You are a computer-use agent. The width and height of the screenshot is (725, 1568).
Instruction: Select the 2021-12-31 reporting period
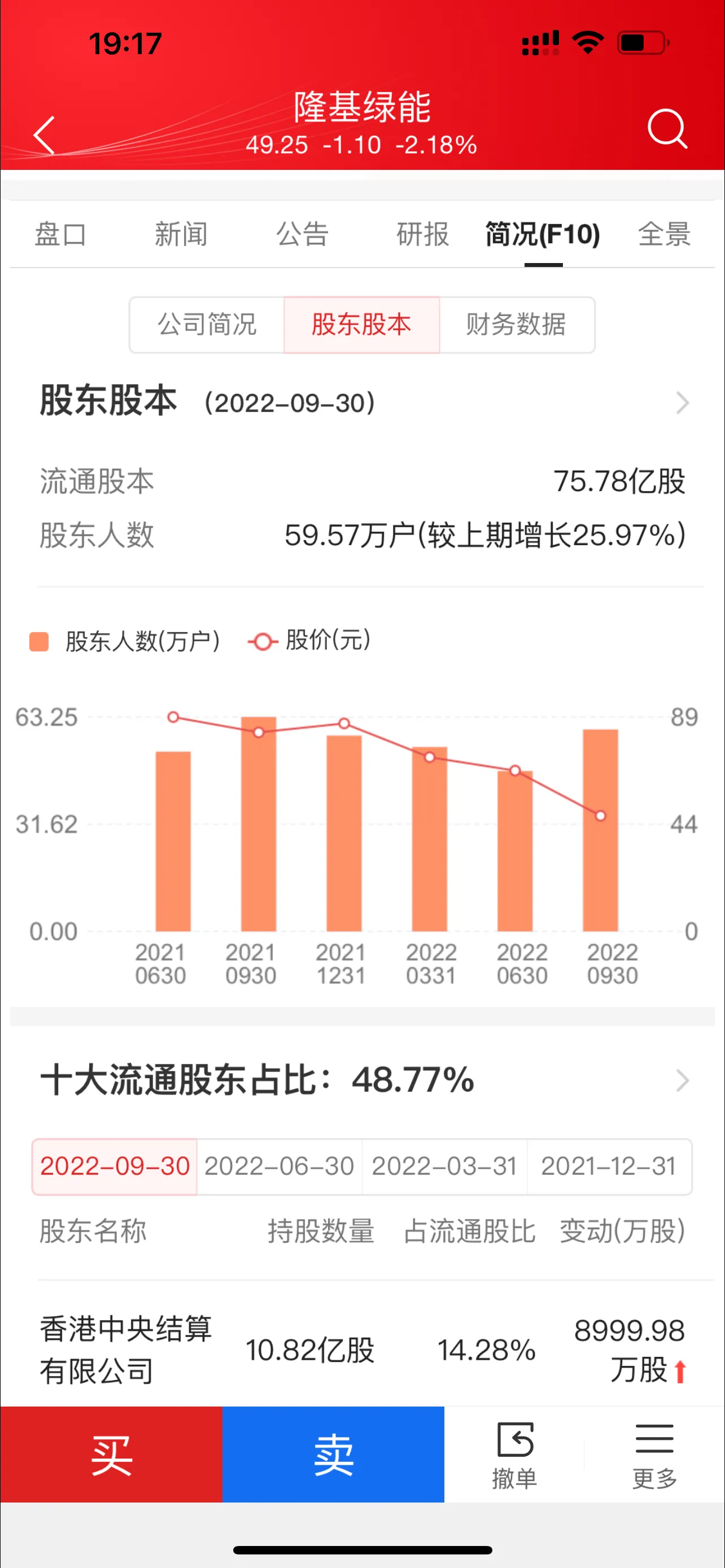(x=609, y=1166)
